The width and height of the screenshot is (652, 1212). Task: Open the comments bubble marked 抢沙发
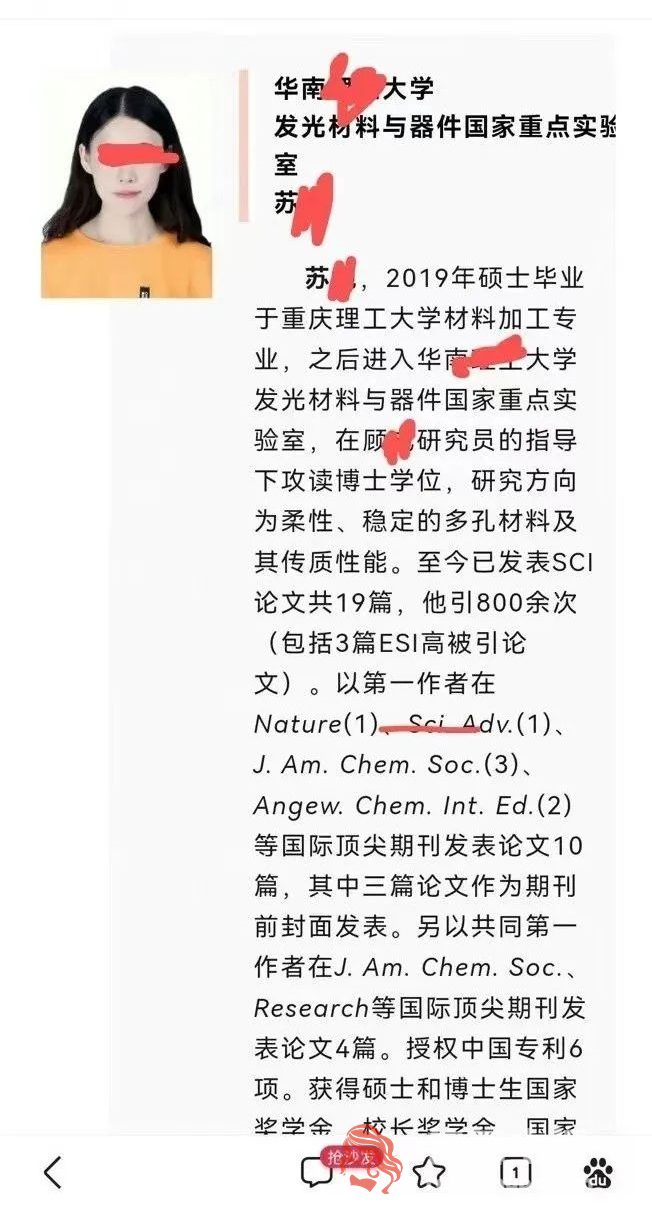pos(318,1171)
